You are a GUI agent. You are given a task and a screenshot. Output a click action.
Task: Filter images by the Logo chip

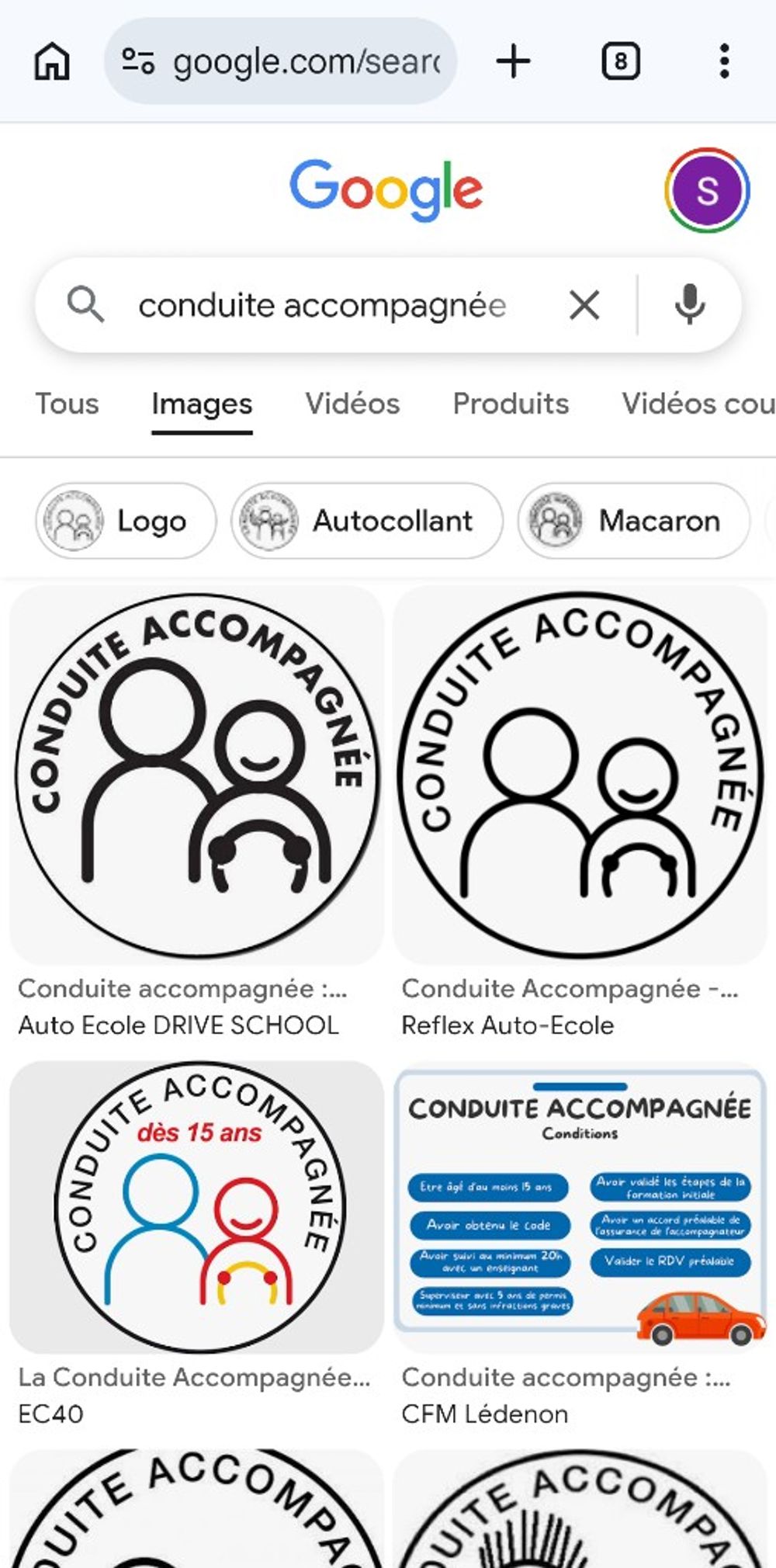tap(126, 521)
